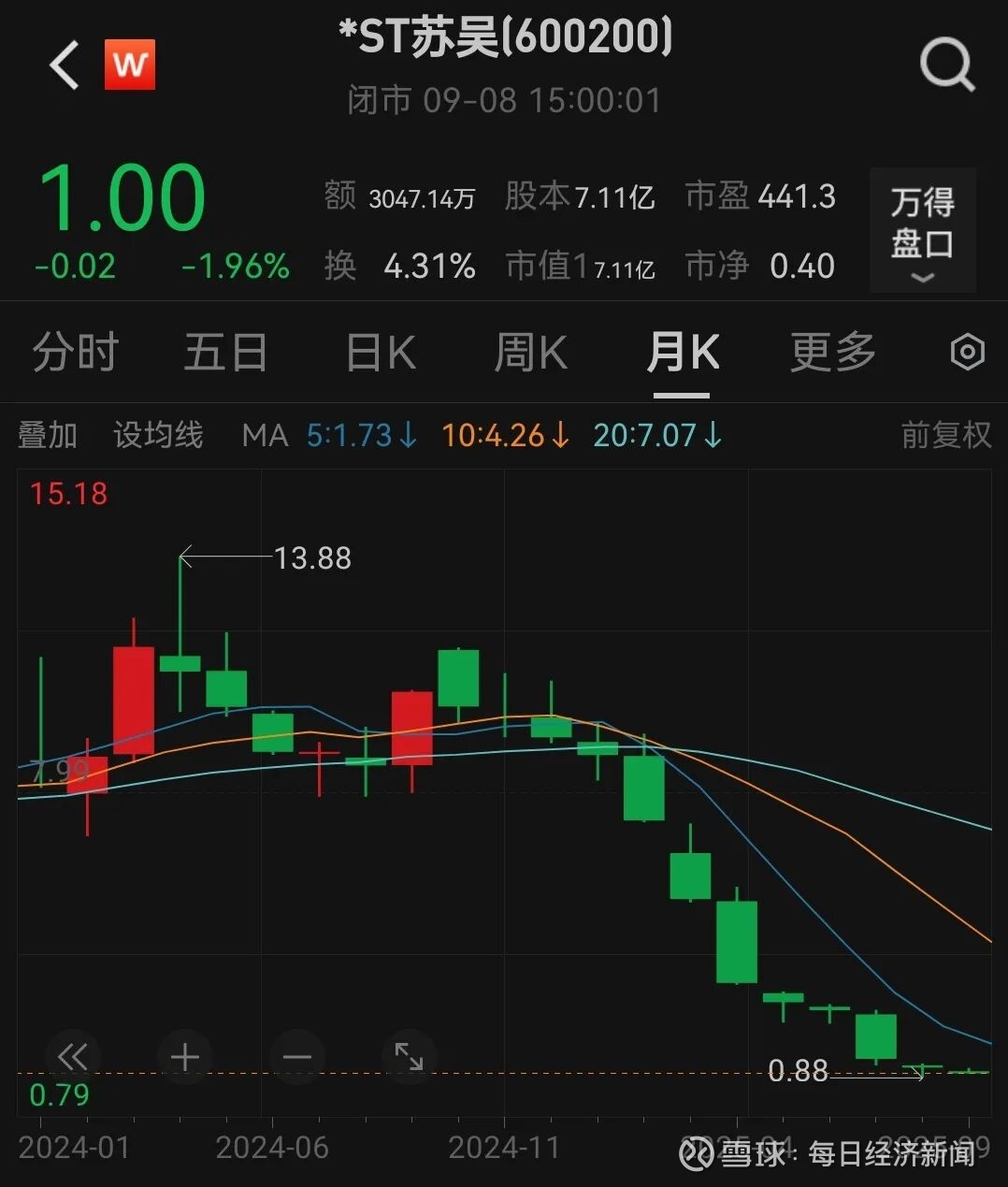Open the stock search magnifier
Viewport: 1008px width, 1187px height.
tap(946, 65)
